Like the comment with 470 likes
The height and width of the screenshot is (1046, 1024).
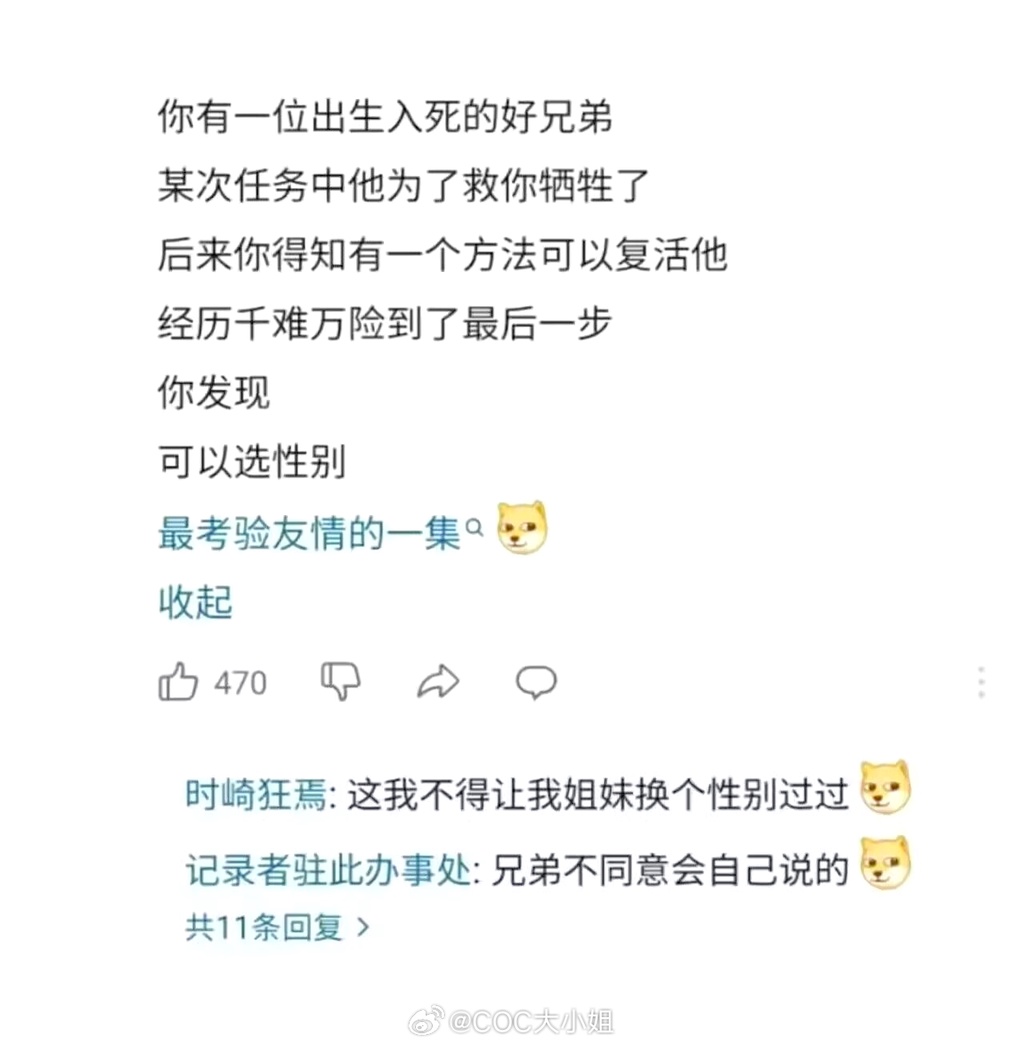(178, 682)
